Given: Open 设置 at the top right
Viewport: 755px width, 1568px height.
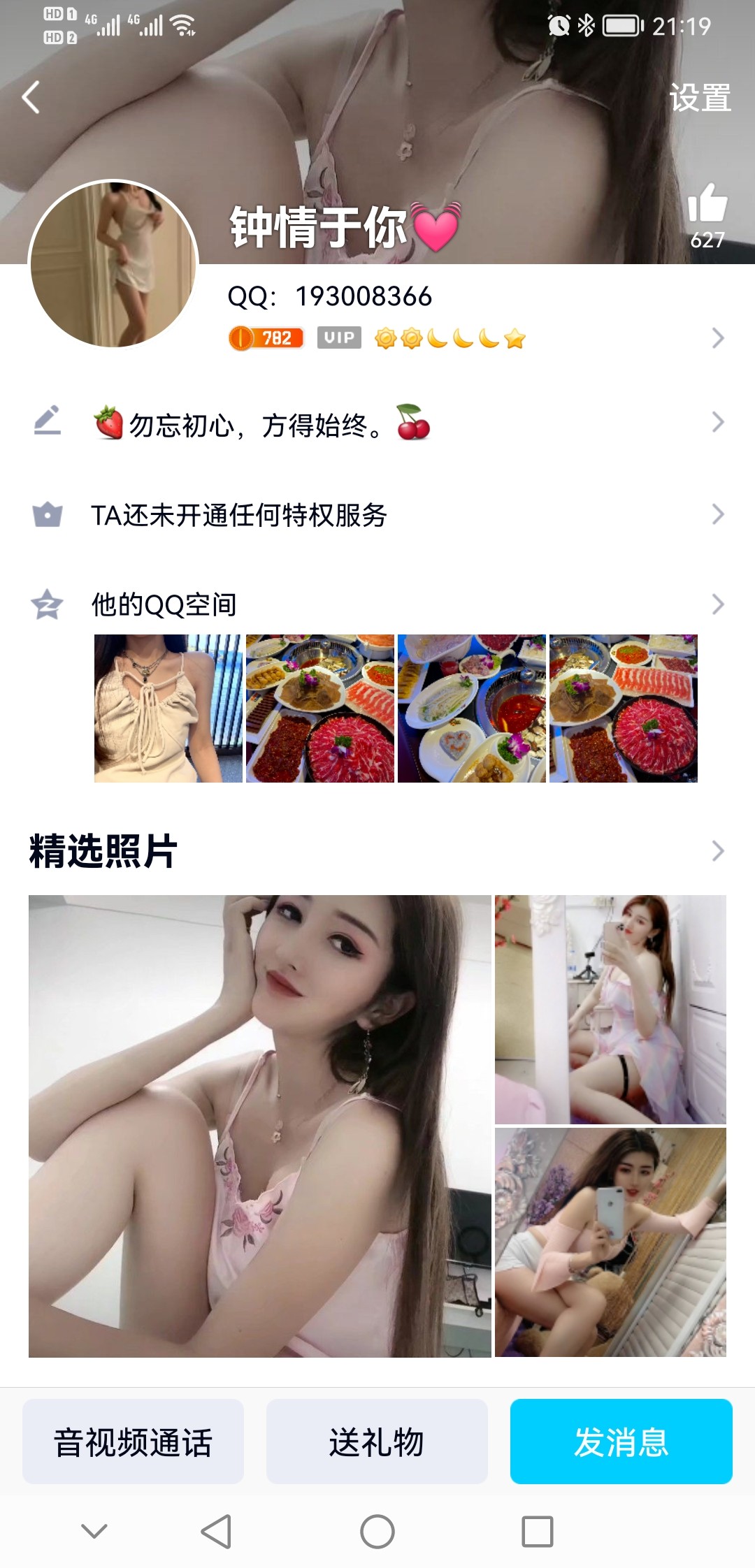Looking at the screenshot, I should click(x=700, y=99).
